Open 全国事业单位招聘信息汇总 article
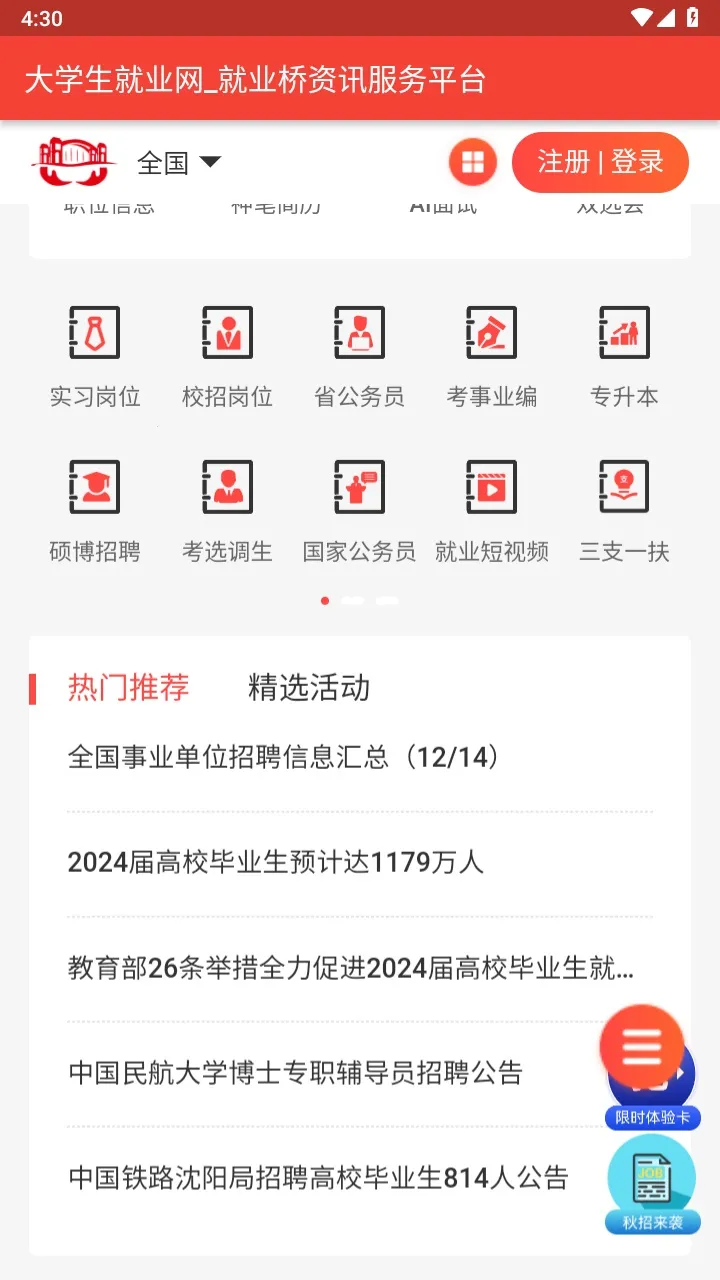The width and height of the screenshot is (720, 1280). pyautogui.click(x=284, y=757)
